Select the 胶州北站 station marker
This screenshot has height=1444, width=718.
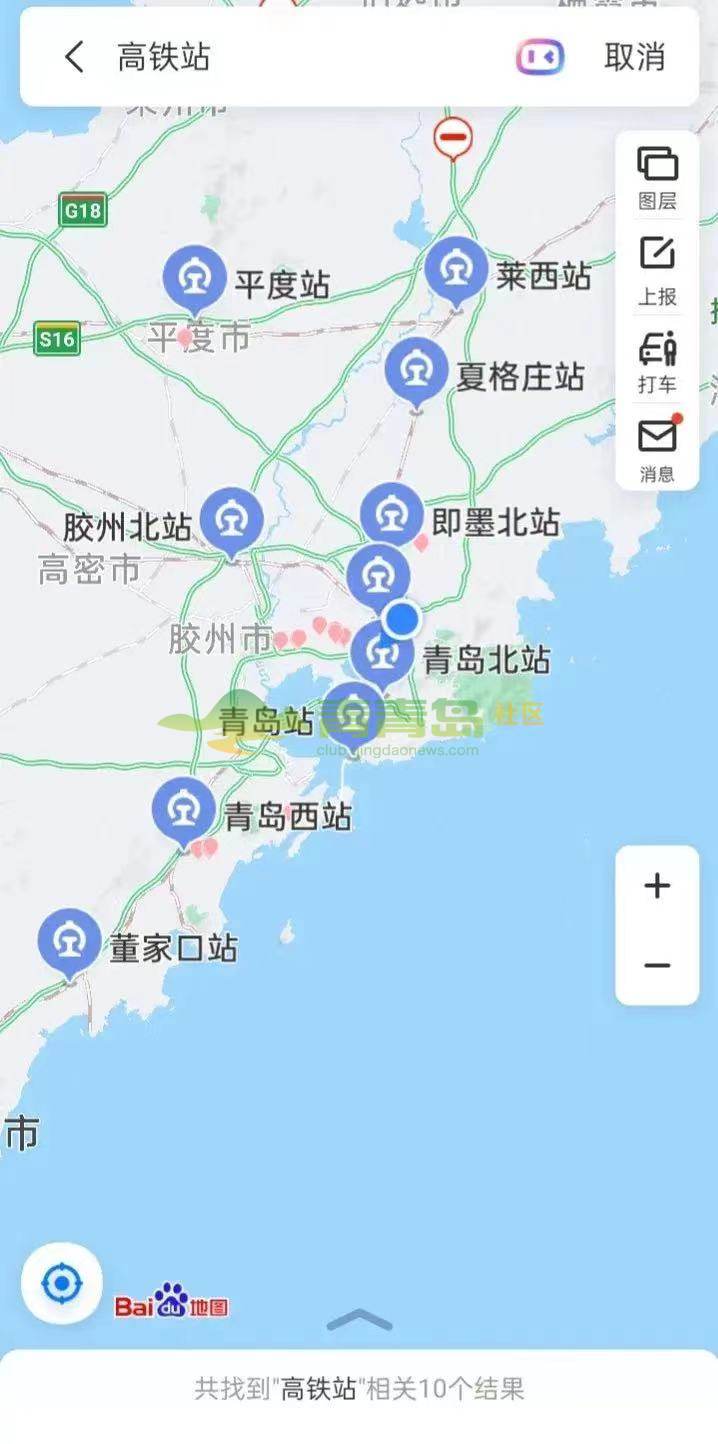coord(232,519)
